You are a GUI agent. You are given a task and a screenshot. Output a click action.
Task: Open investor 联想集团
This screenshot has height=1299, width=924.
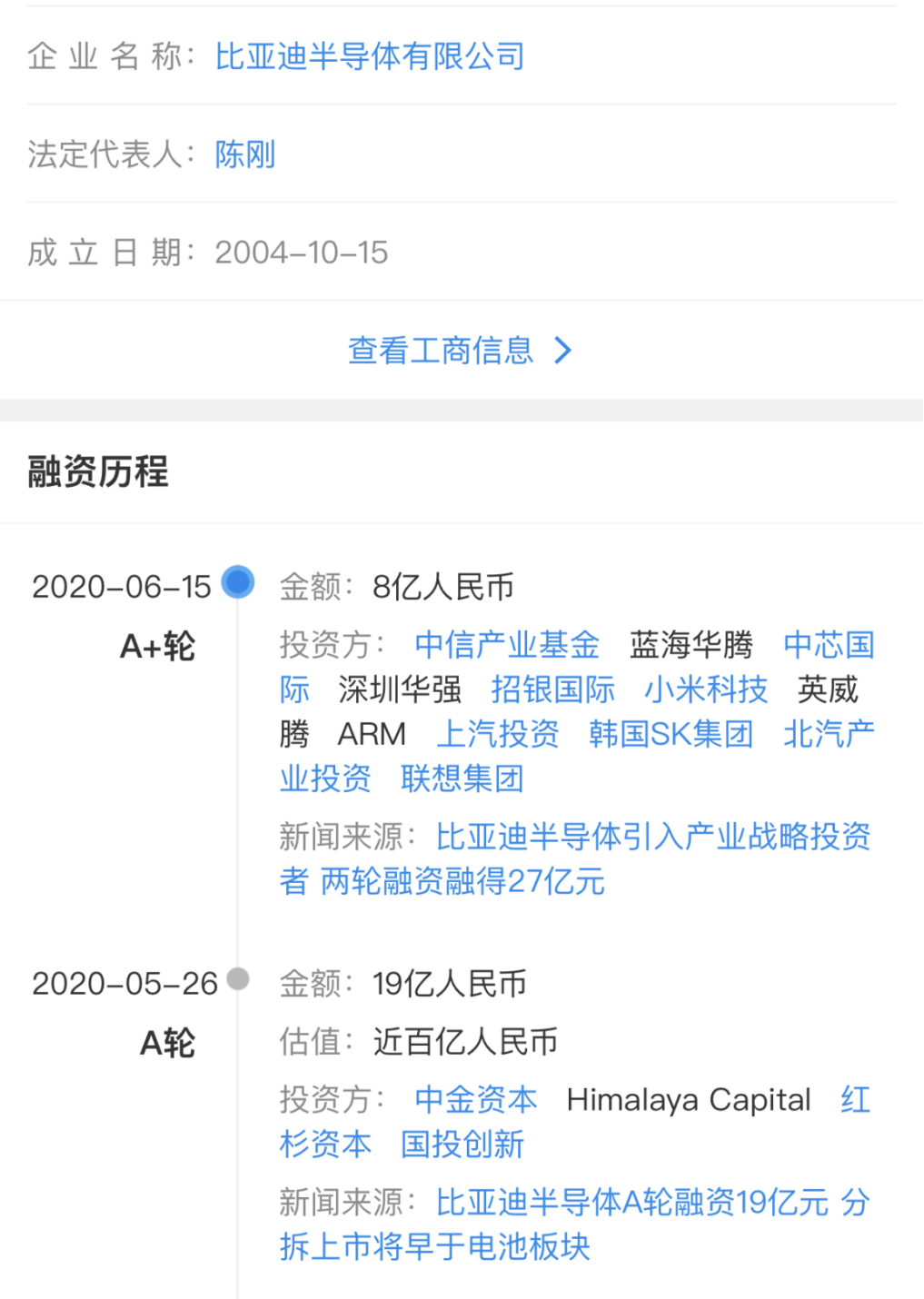pos(462,778)
